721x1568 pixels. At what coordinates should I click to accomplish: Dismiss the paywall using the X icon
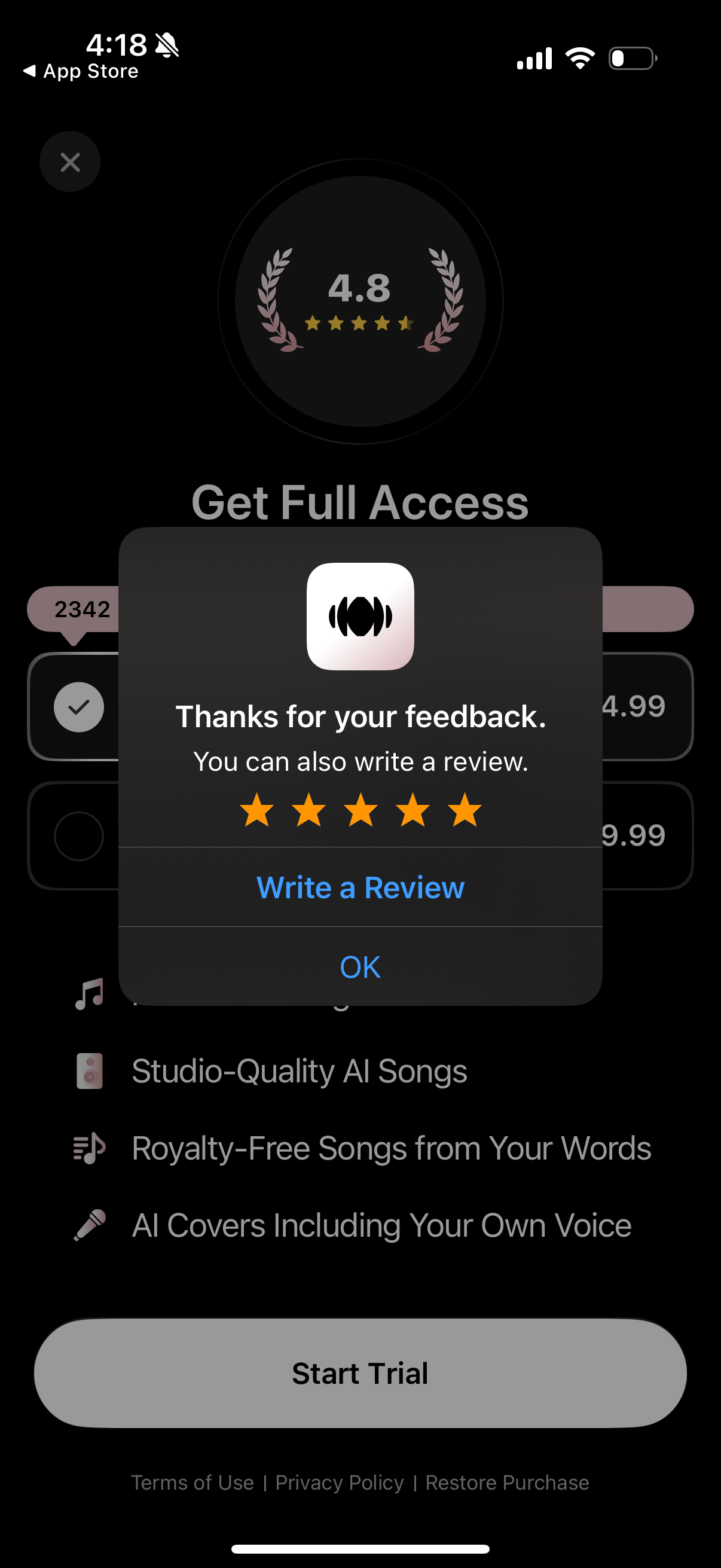click(69, 161)
